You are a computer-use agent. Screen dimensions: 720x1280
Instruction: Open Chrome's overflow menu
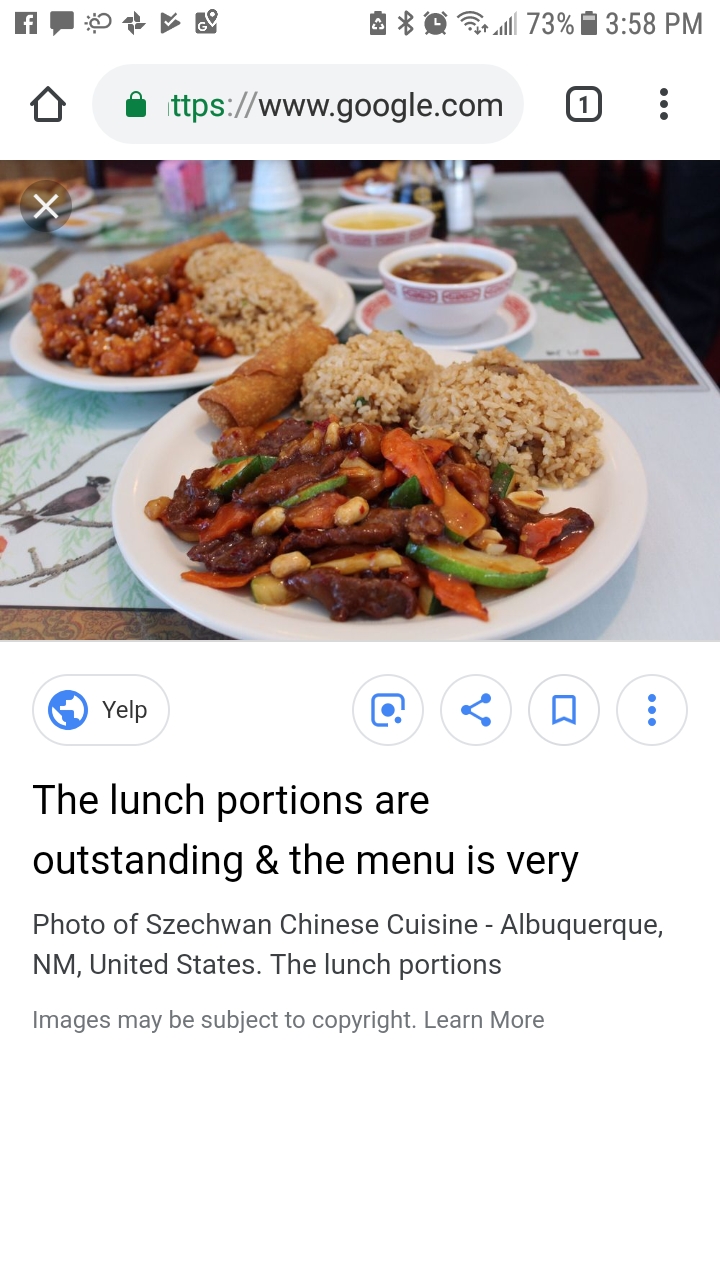coord(663,105)
